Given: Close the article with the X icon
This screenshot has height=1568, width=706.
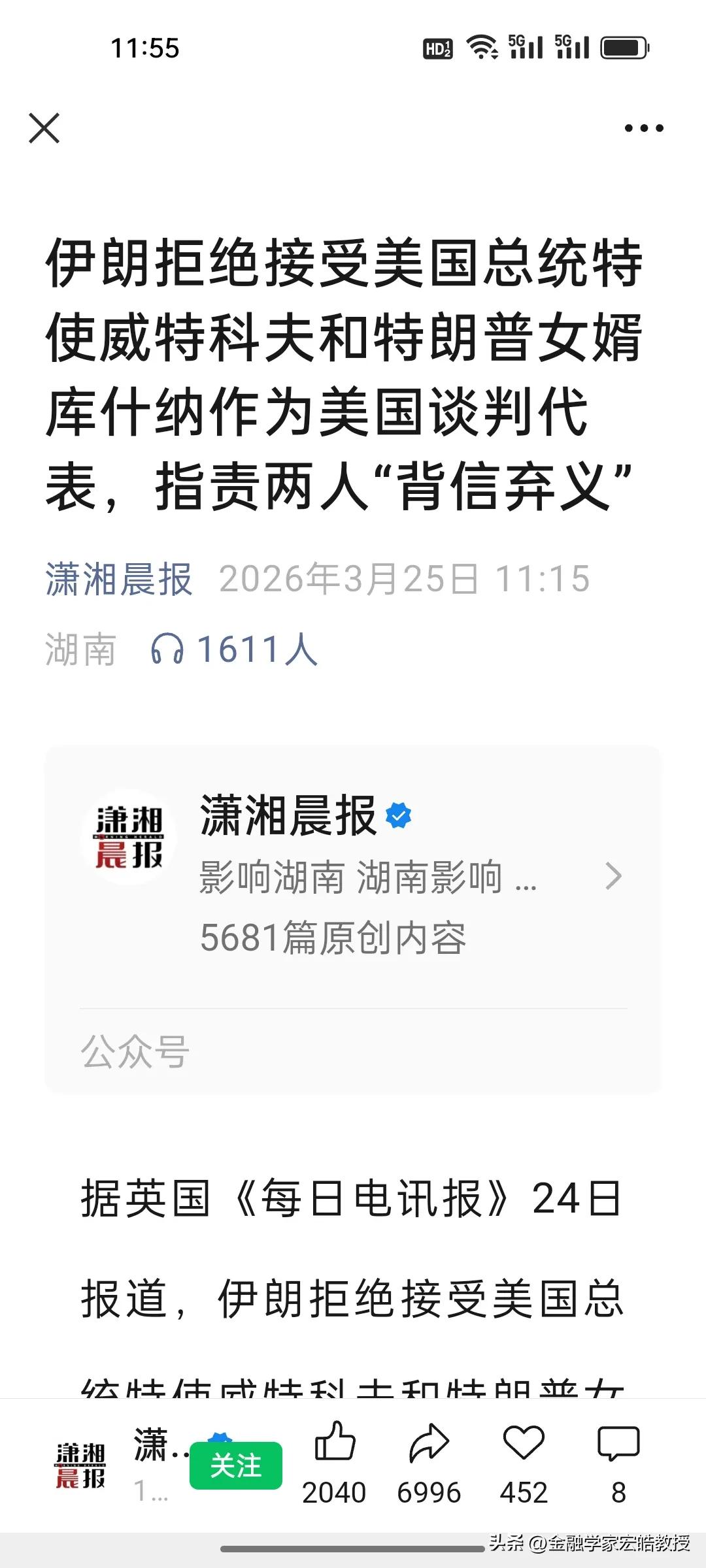Looking at the screenshot, I should [44, 129].
